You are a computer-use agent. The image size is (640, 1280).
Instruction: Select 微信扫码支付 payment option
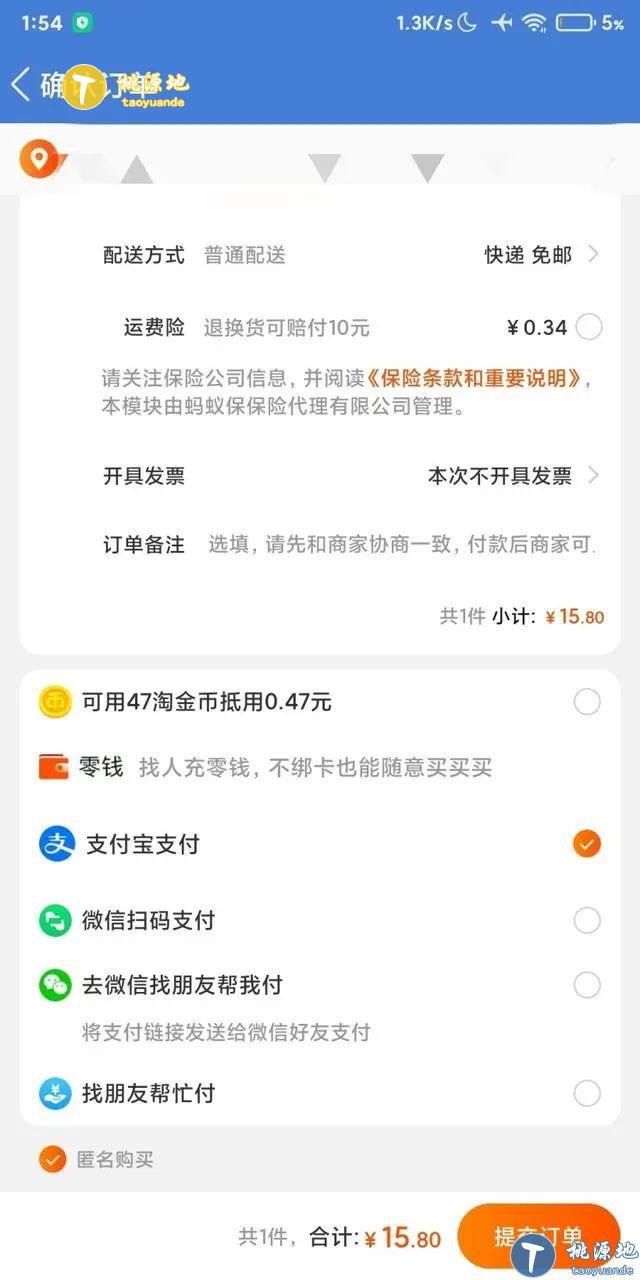[x=587, y=920]
